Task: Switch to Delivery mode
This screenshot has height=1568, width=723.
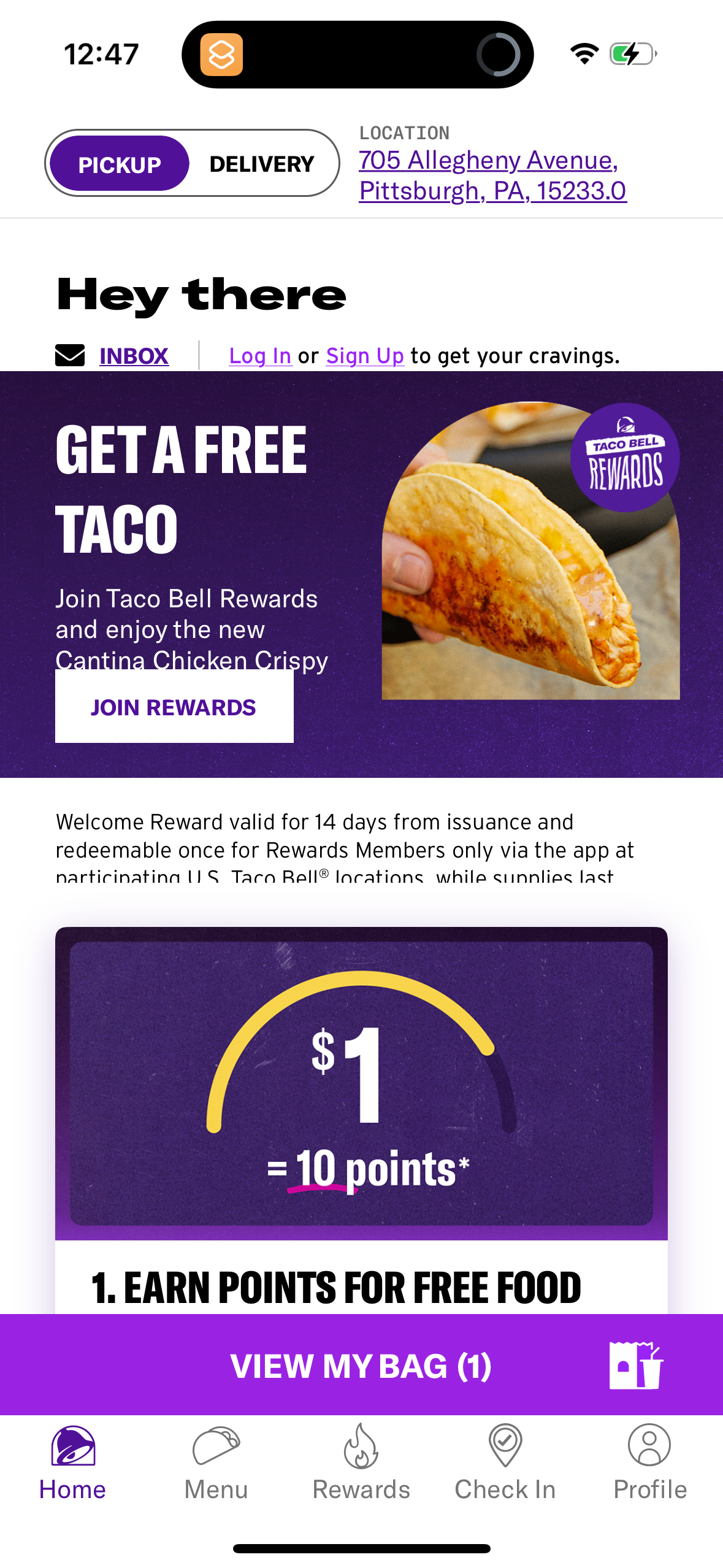Action: click(x=262, y=163)
